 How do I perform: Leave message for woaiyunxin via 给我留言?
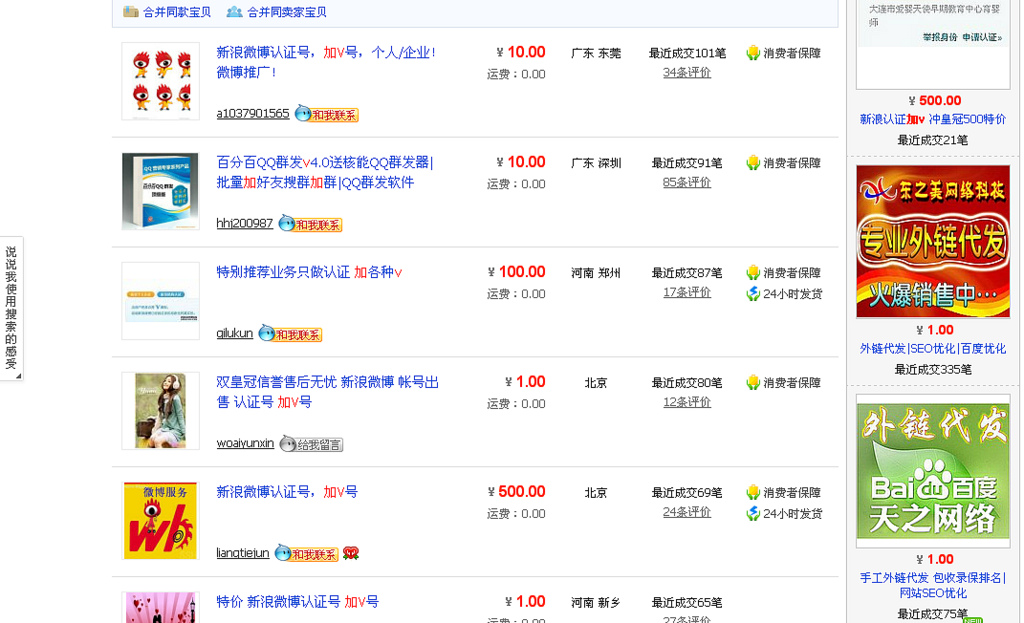pyautogui.click(x=311, y=444)
